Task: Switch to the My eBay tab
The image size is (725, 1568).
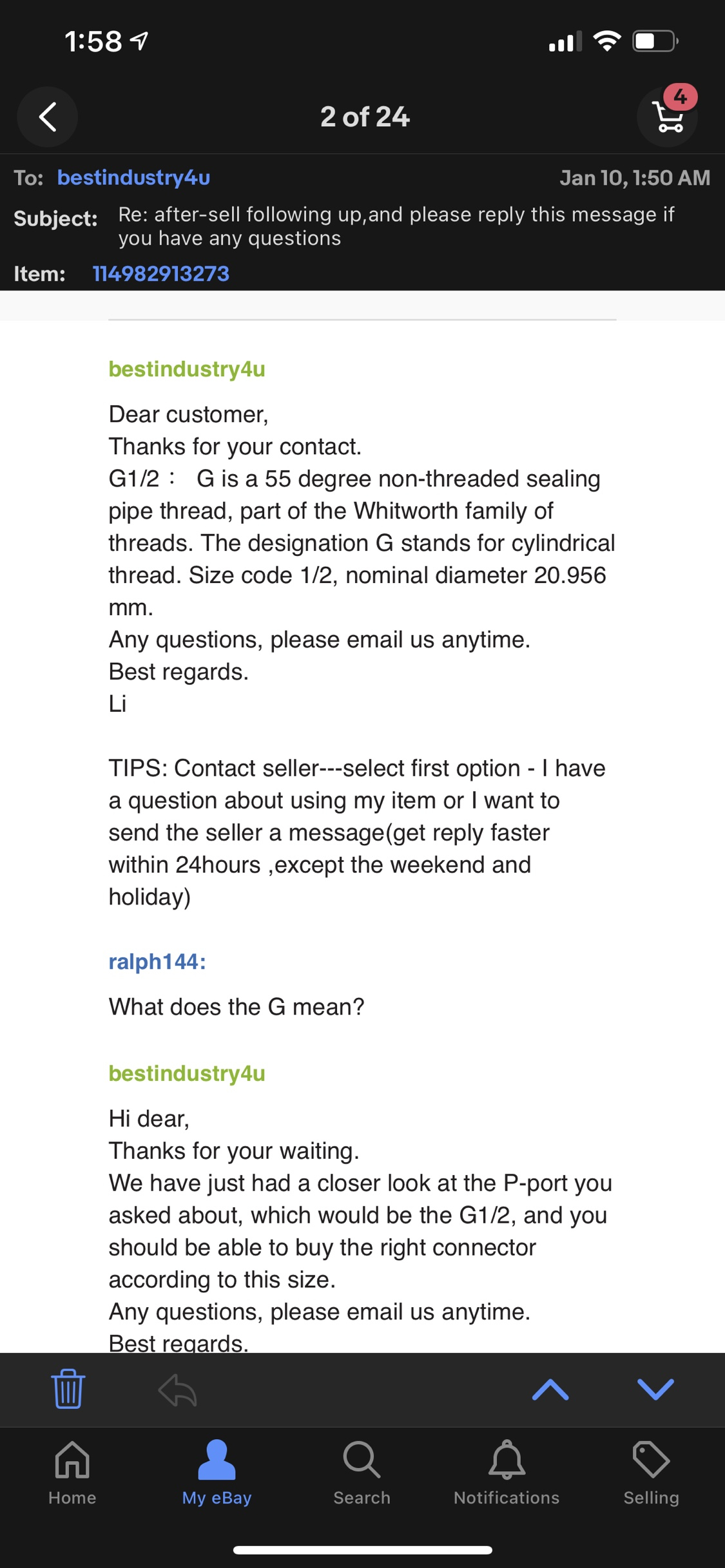Action: point(217,1472)
